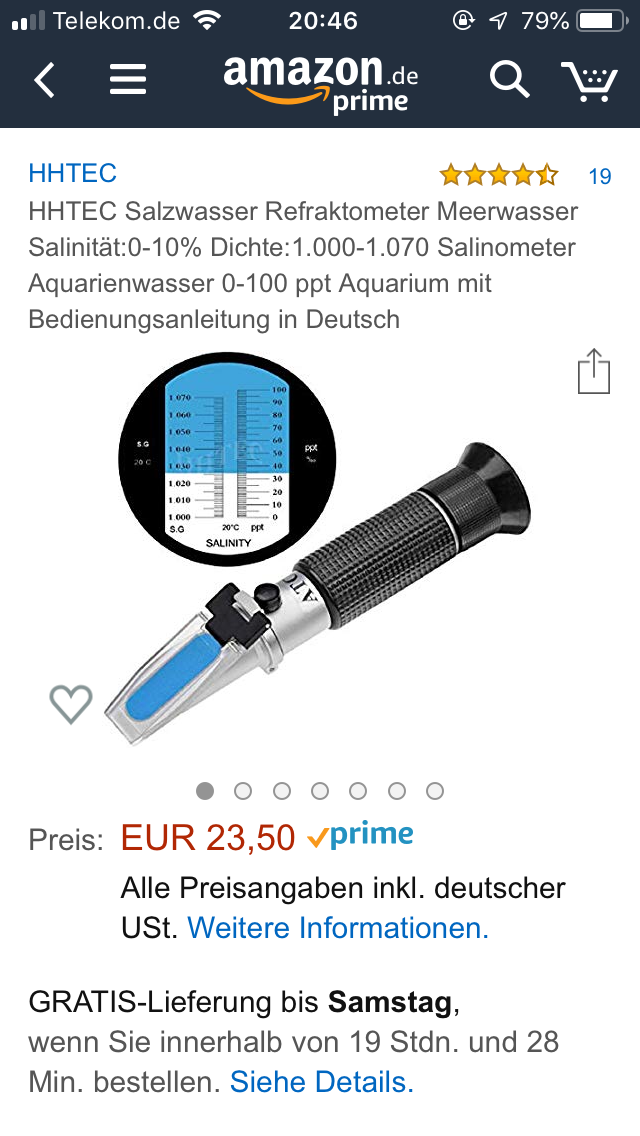
Task: Share this product
Action: (x=593, y=371)
